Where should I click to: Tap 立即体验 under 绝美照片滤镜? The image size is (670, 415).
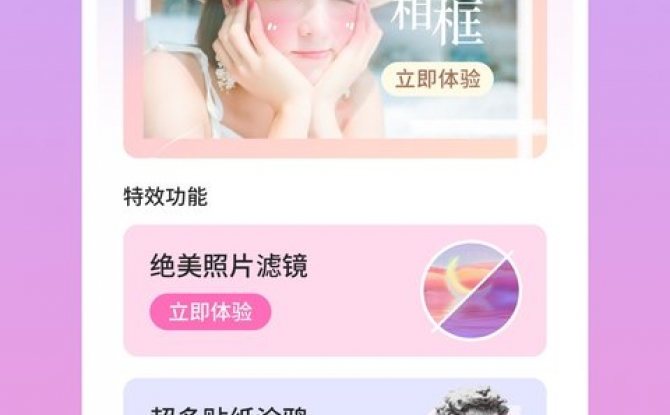tap(210, 312)
